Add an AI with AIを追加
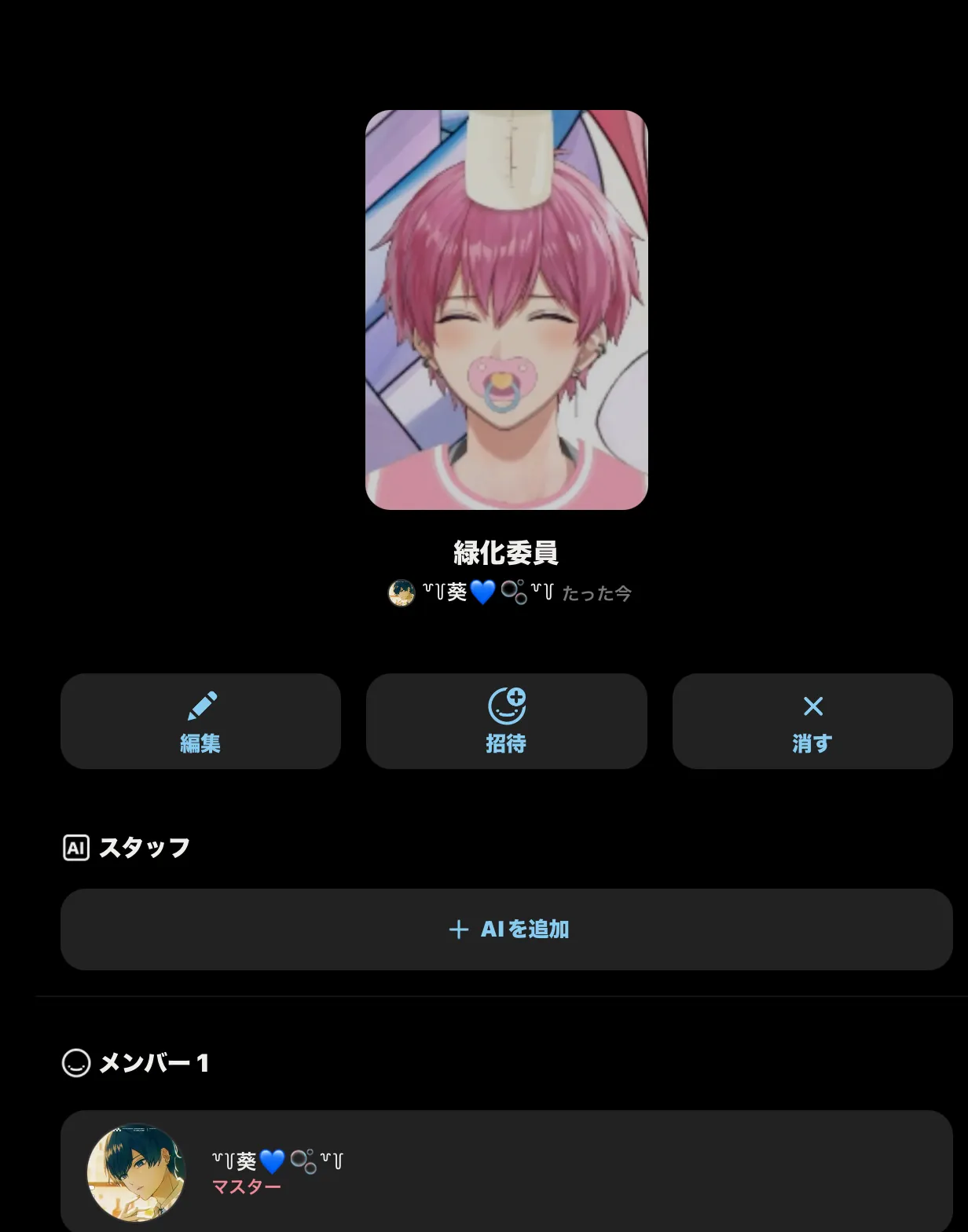 pos(507,929)
